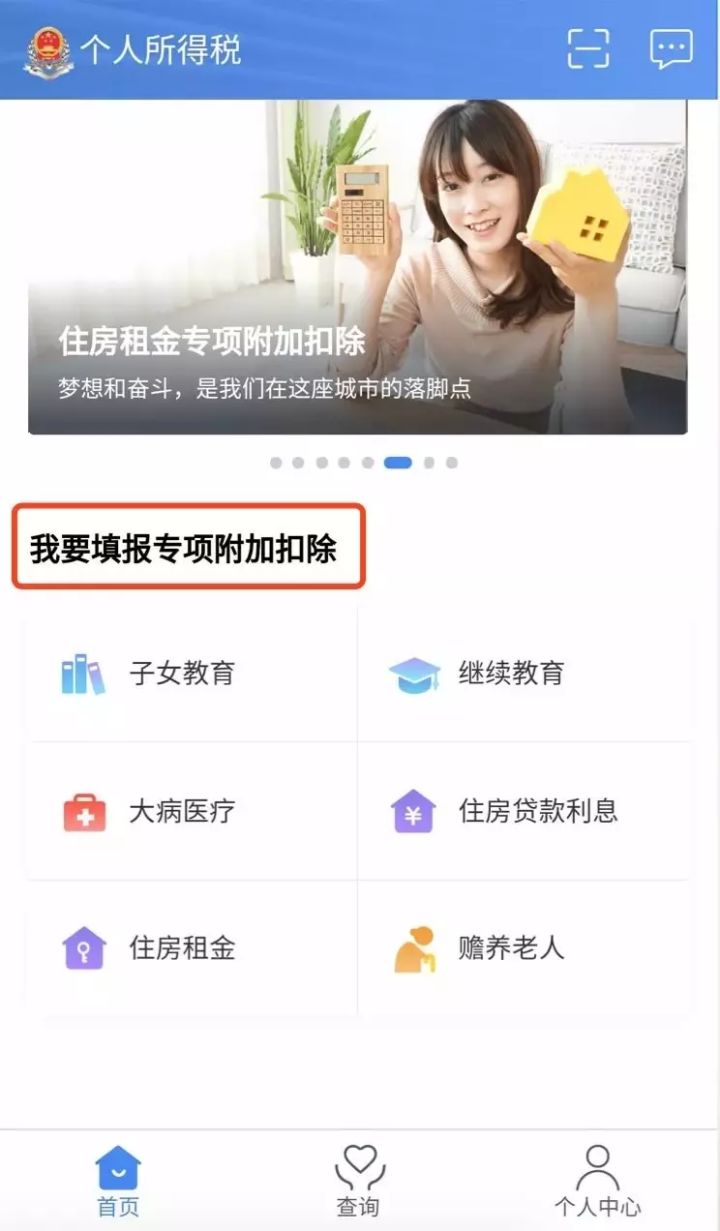Go to the 个人中心 tab

[598, 1181]
